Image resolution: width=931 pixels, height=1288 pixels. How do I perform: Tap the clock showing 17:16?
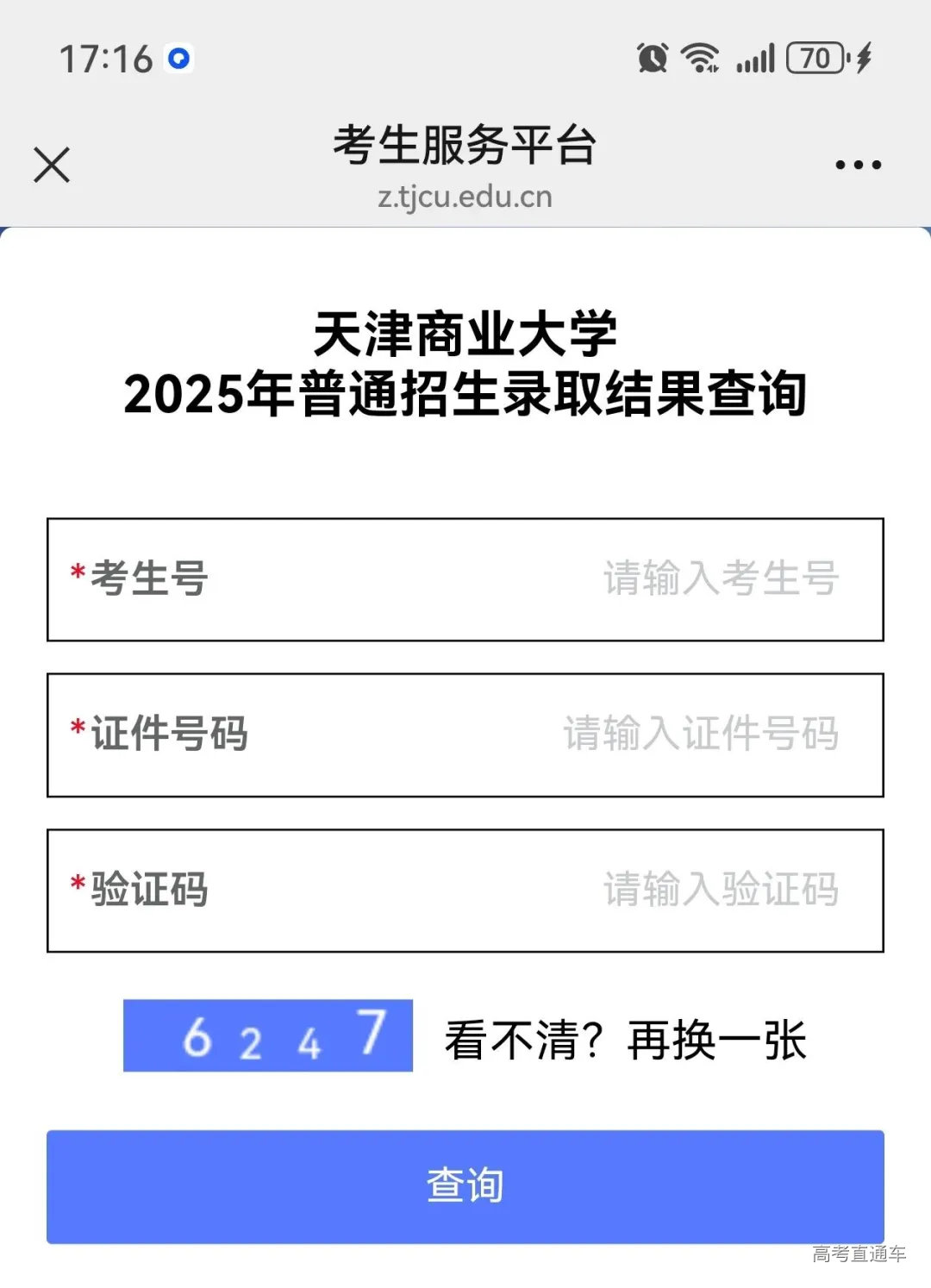[108, 56]
